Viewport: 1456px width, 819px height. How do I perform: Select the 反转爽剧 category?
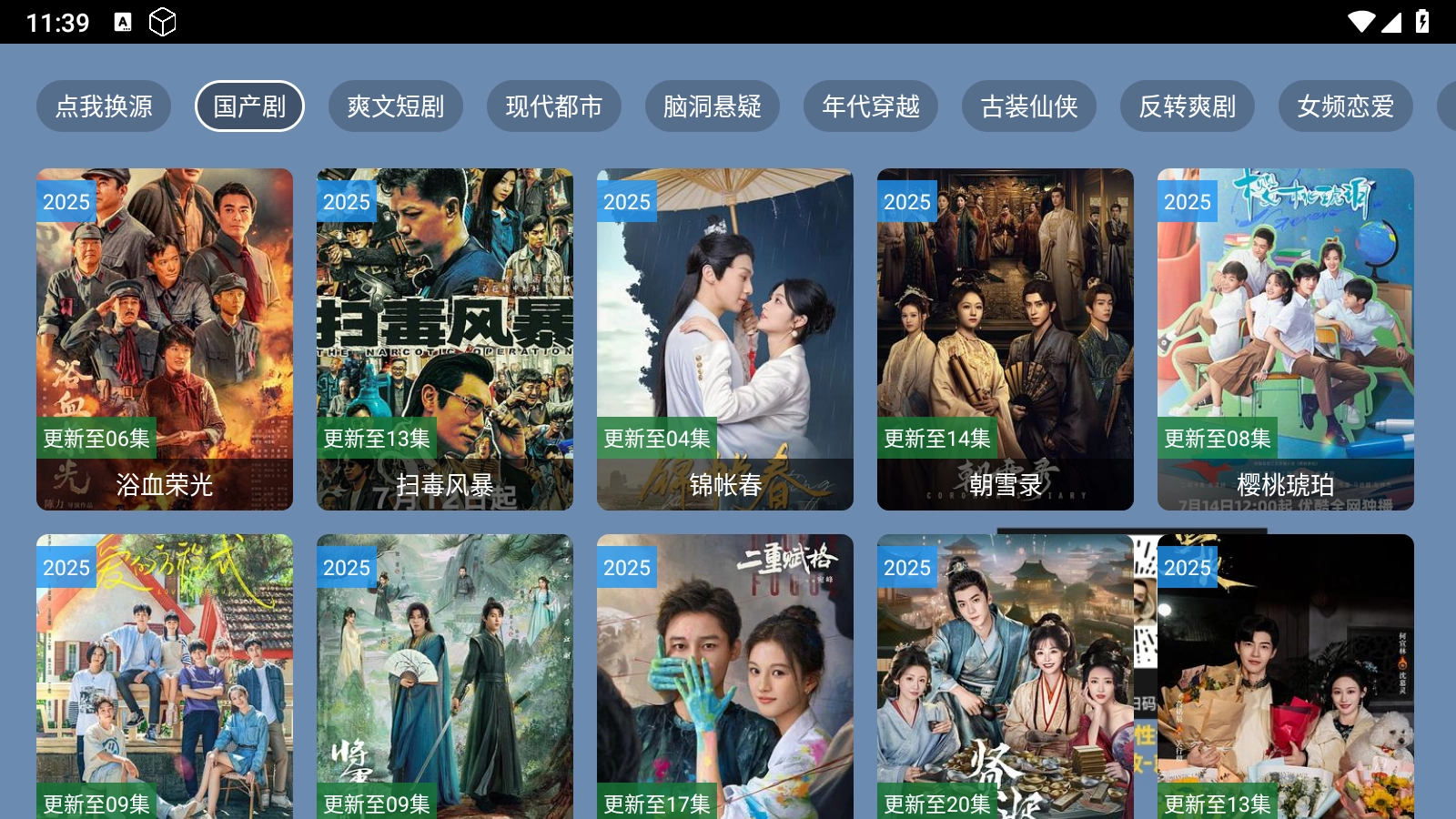(x=1188, y=106)
